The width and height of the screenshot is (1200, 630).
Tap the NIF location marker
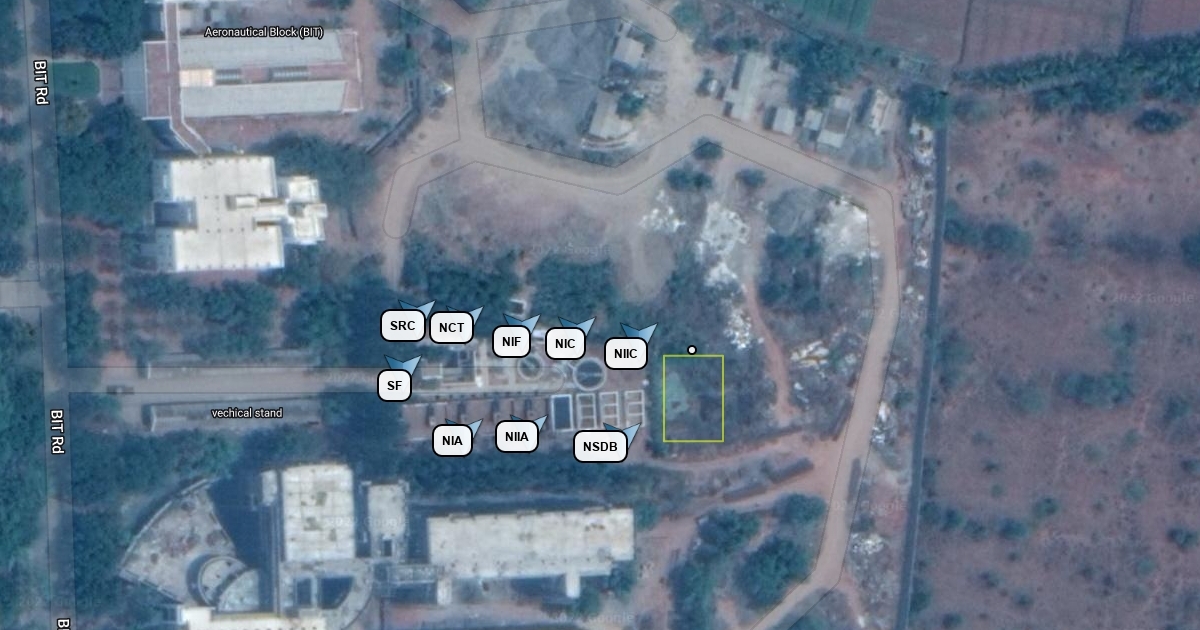511,341
